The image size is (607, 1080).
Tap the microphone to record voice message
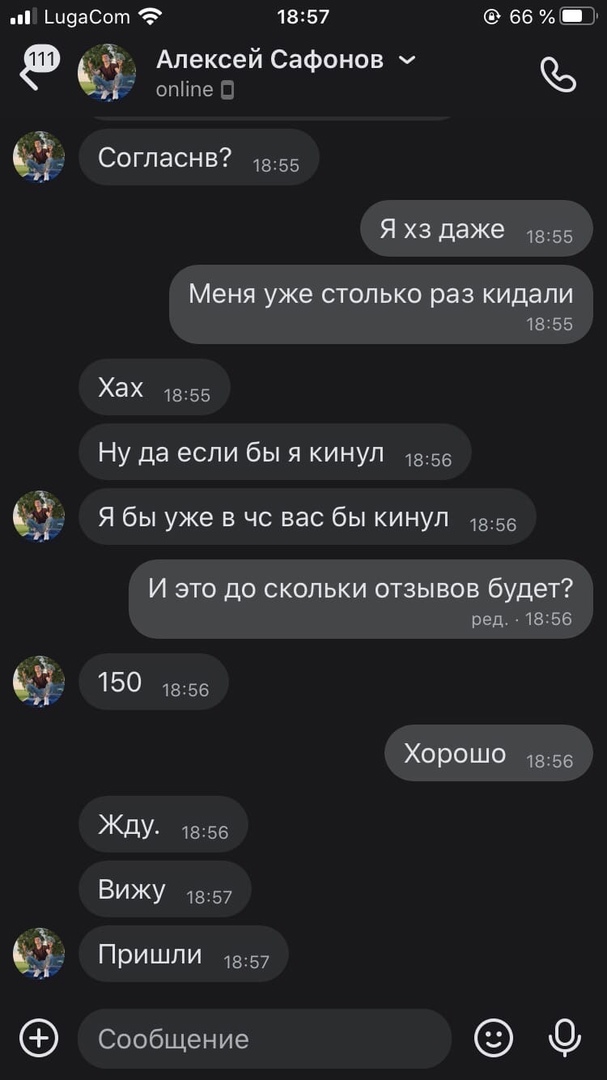[565, 1038]
